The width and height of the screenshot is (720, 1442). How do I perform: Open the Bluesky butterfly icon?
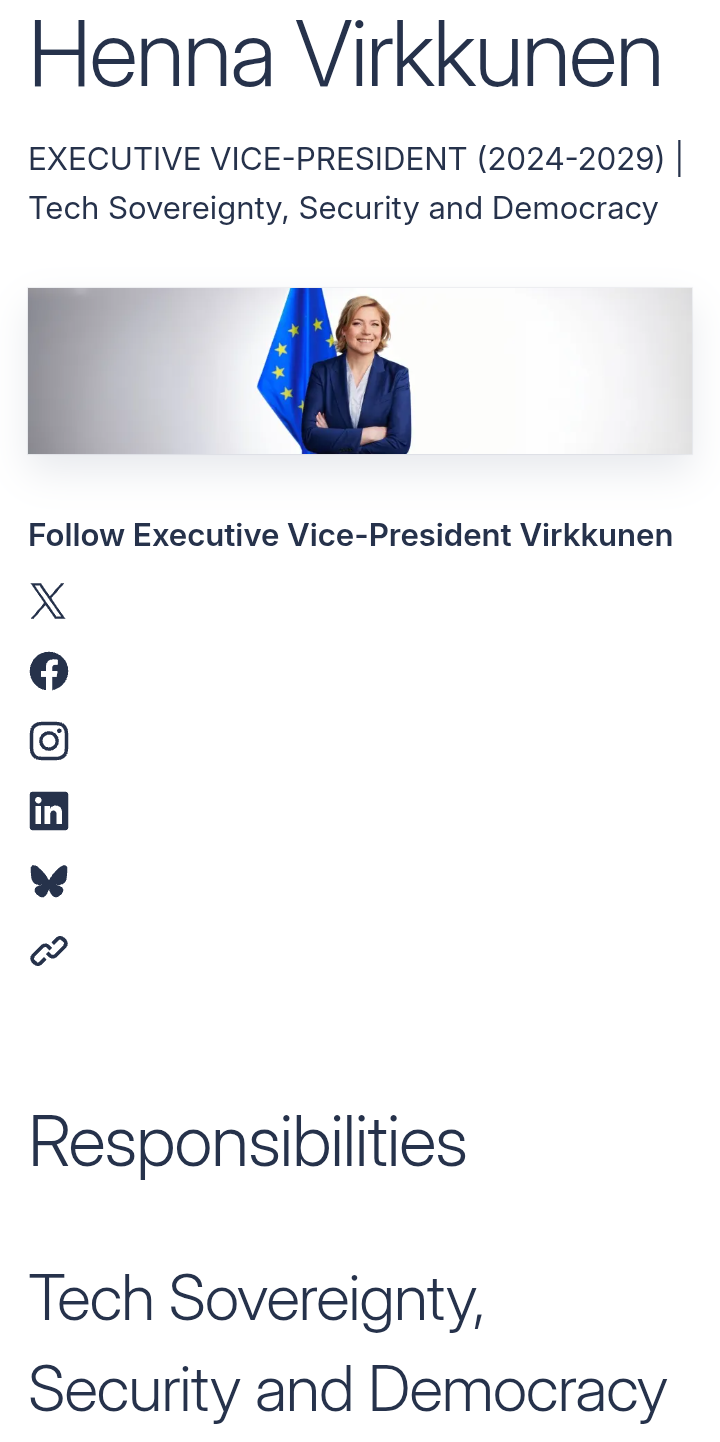[48, 881]
